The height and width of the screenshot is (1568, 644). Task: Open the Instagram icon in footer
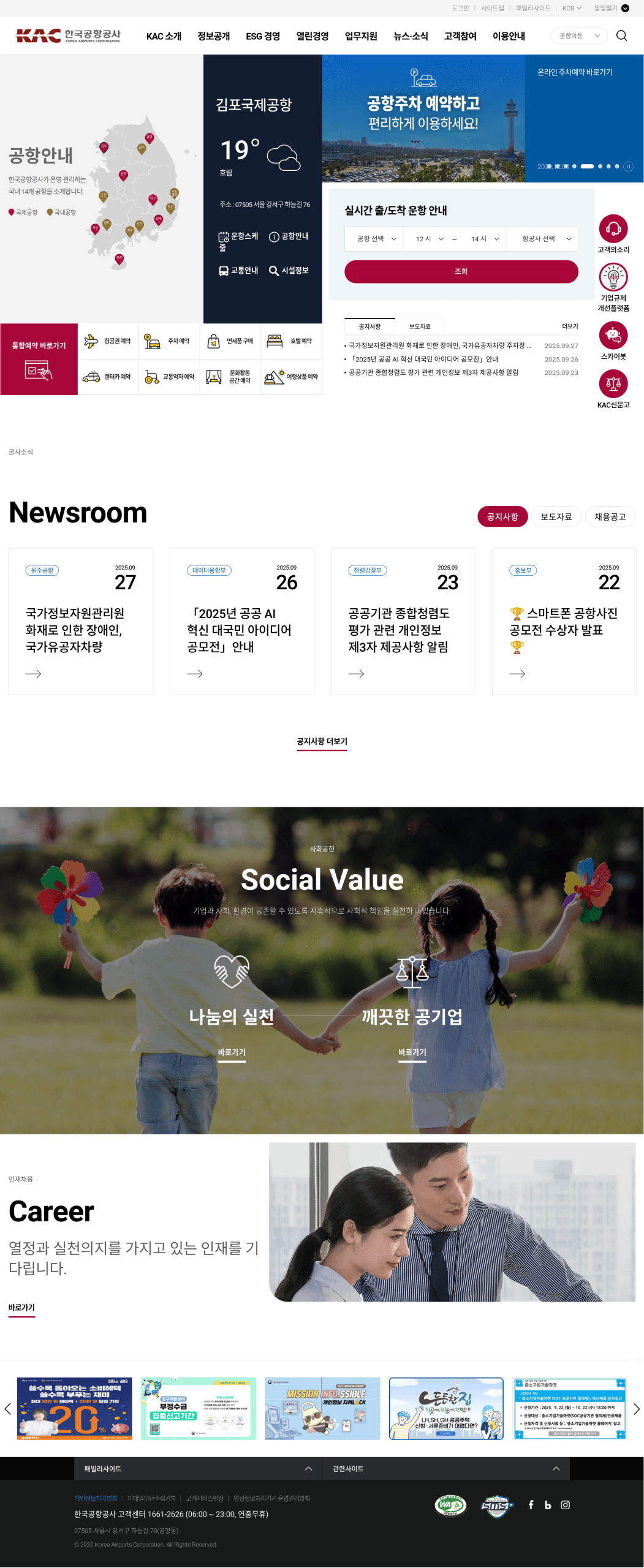coord(565,1505)
